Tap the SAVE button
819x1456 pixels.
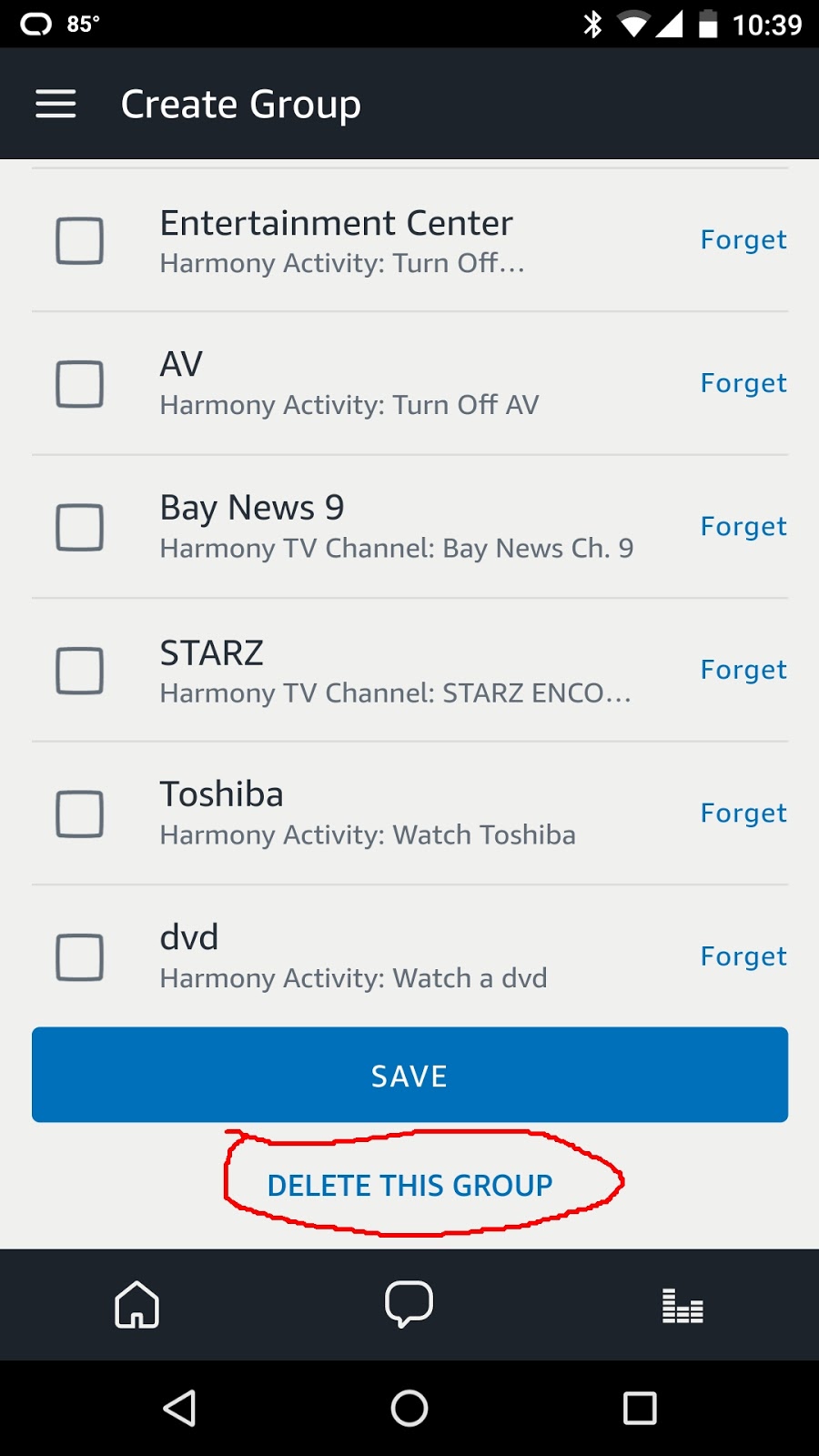[409, 1075]
